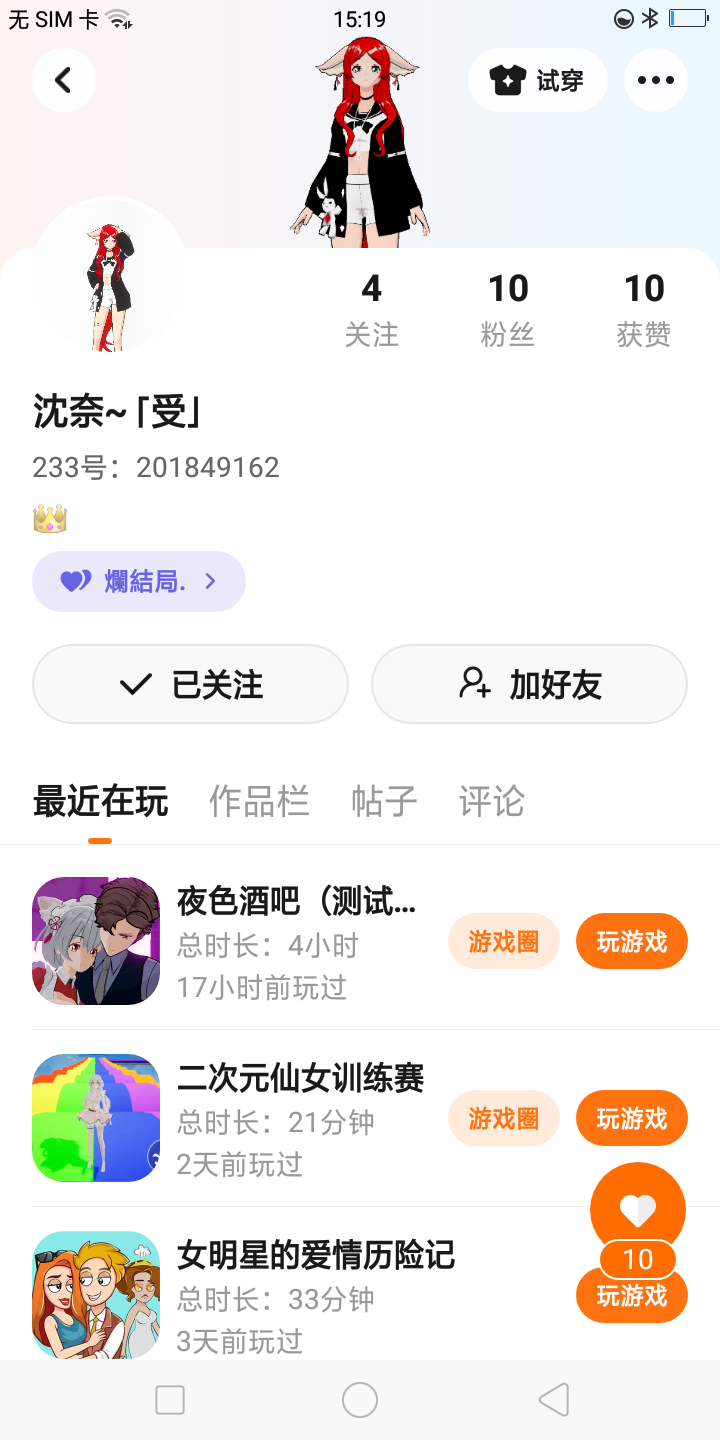Go back using the top-left arrow

tap(63, 80)
